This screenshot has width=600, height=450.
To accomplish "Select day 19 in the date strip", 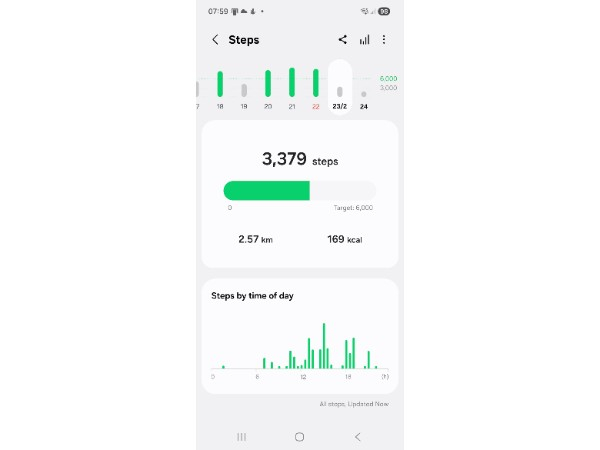I will click(244, 92).
